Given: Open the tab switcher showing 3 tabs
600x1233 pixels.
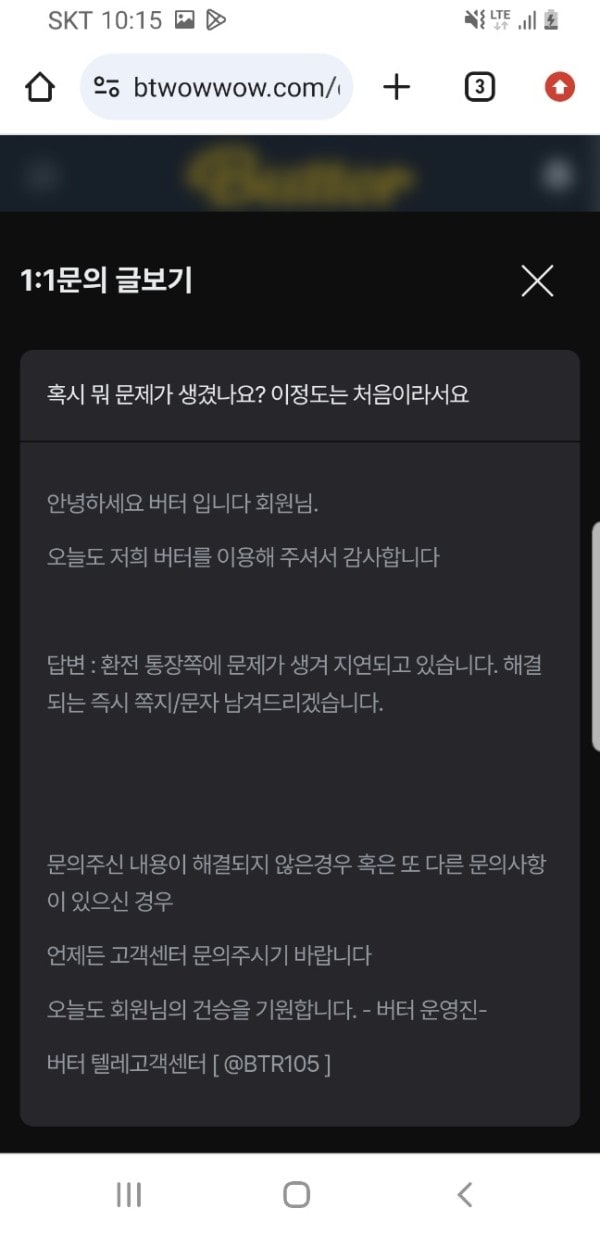Looking at the screenshot, I should [480, 88].
